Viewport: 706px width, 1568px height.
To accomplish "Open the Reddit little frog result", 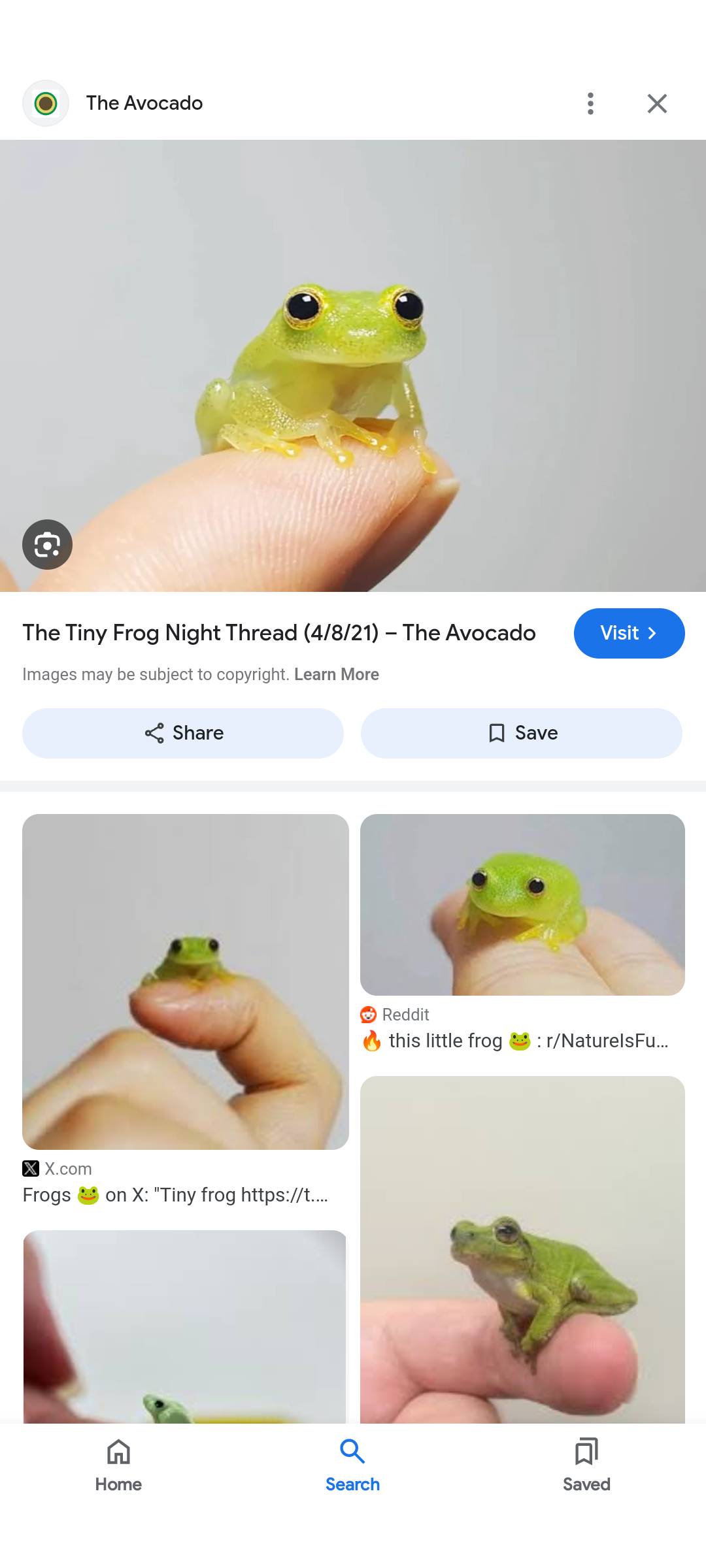I will click(522, 905).
